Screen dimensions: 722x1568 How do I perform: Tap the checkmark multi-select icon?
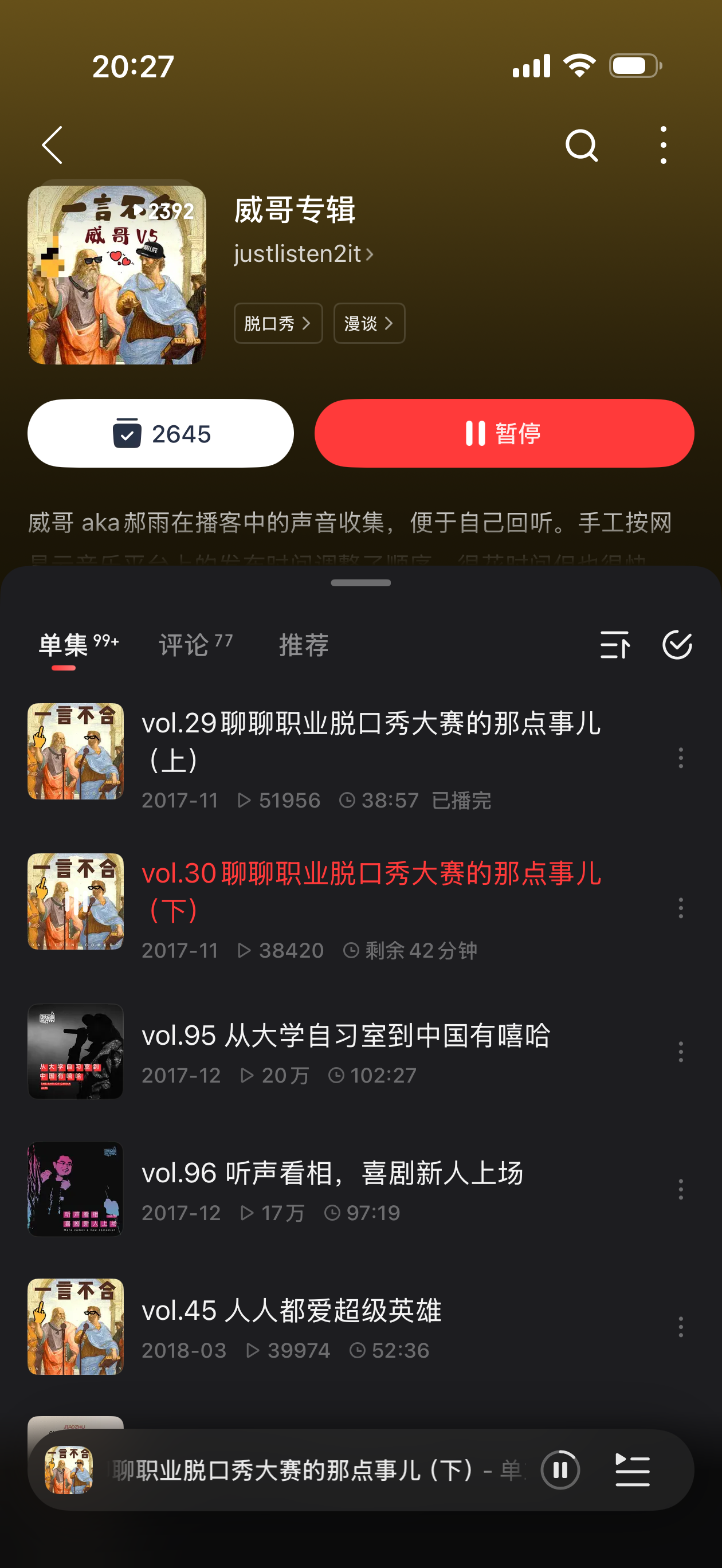pyautogui.click(x=677, y=645)
